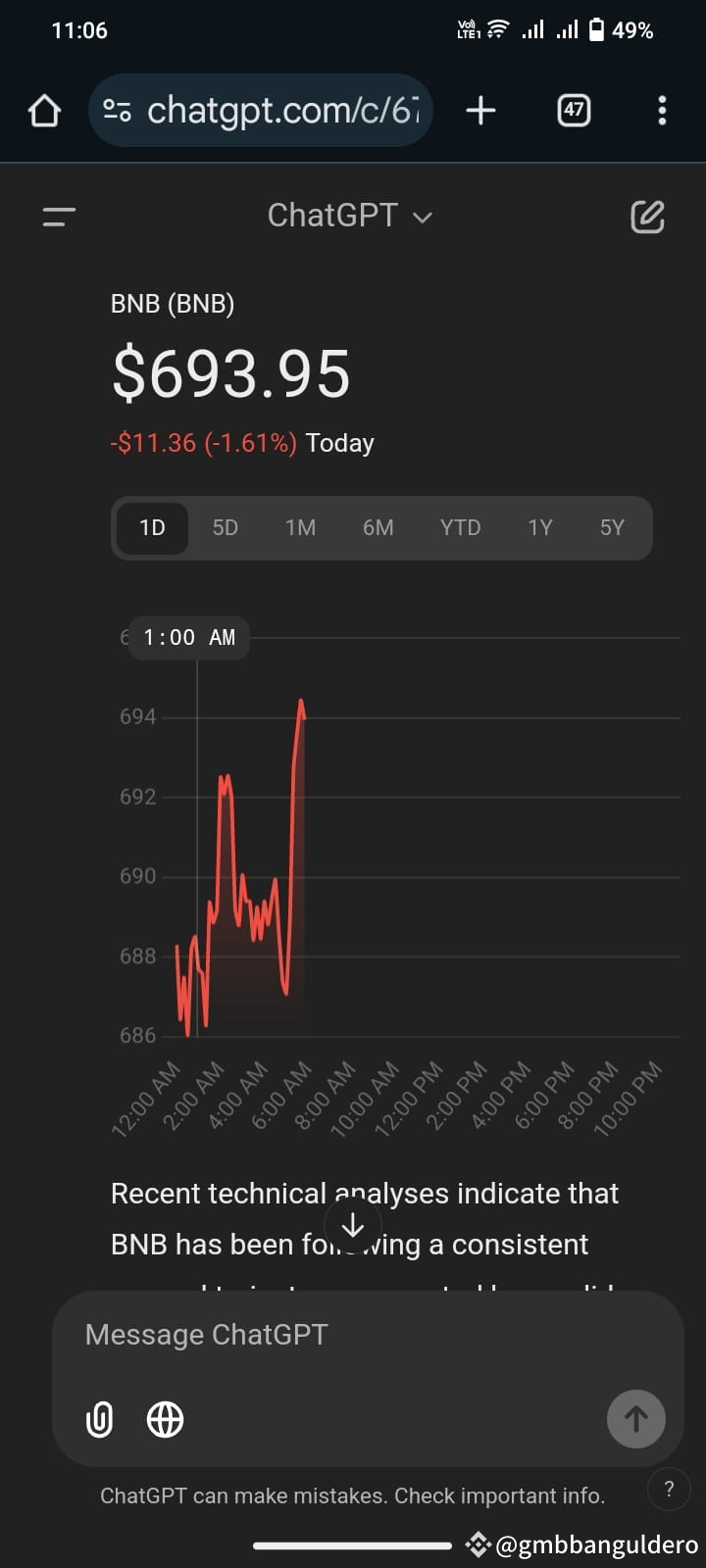Attach a file using the paperclip icon
Screen dimensions: 706x1568
pos(99,1418)
